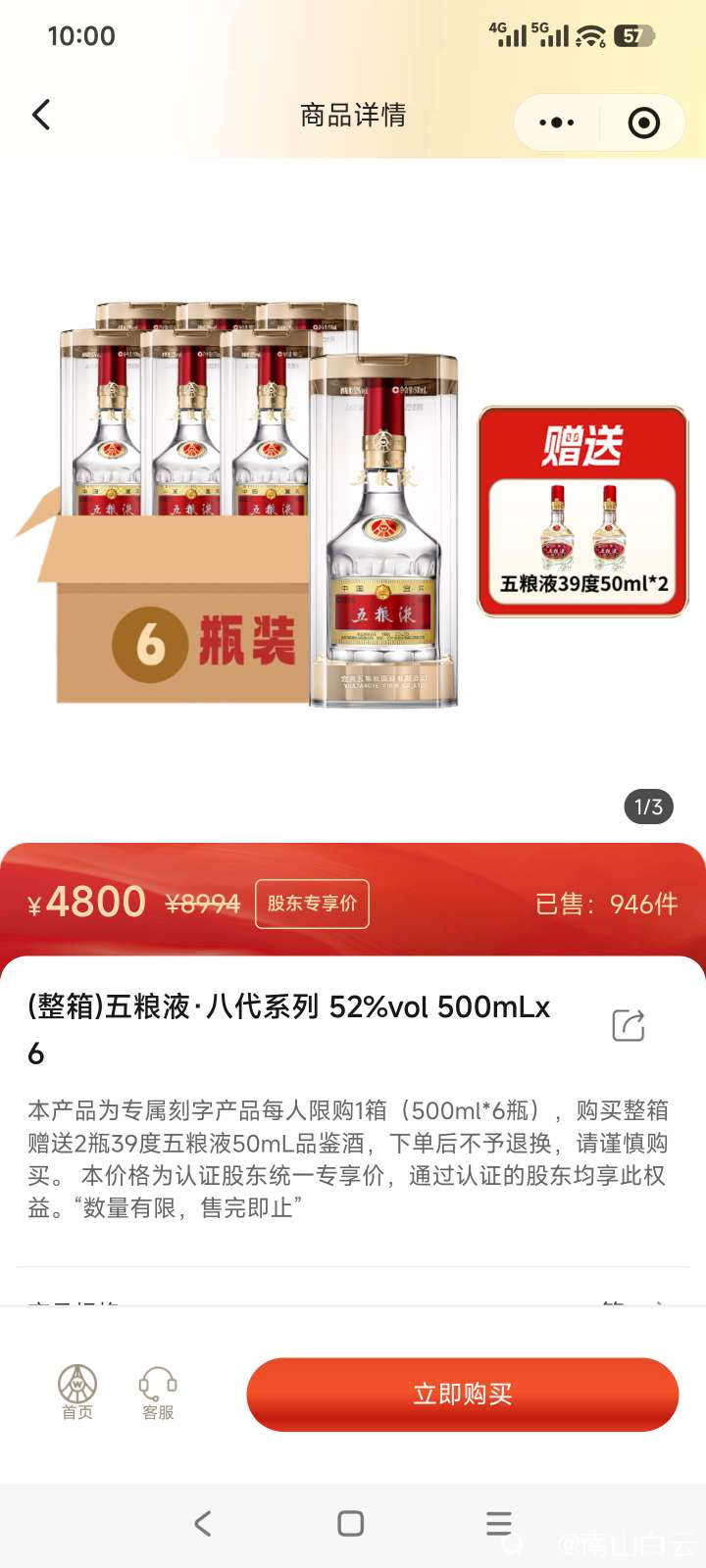This screenshot has width=706, height=1568.
Task: Tap the system back navigation button
Action: pyautogui.click(x=203, y=1523)
